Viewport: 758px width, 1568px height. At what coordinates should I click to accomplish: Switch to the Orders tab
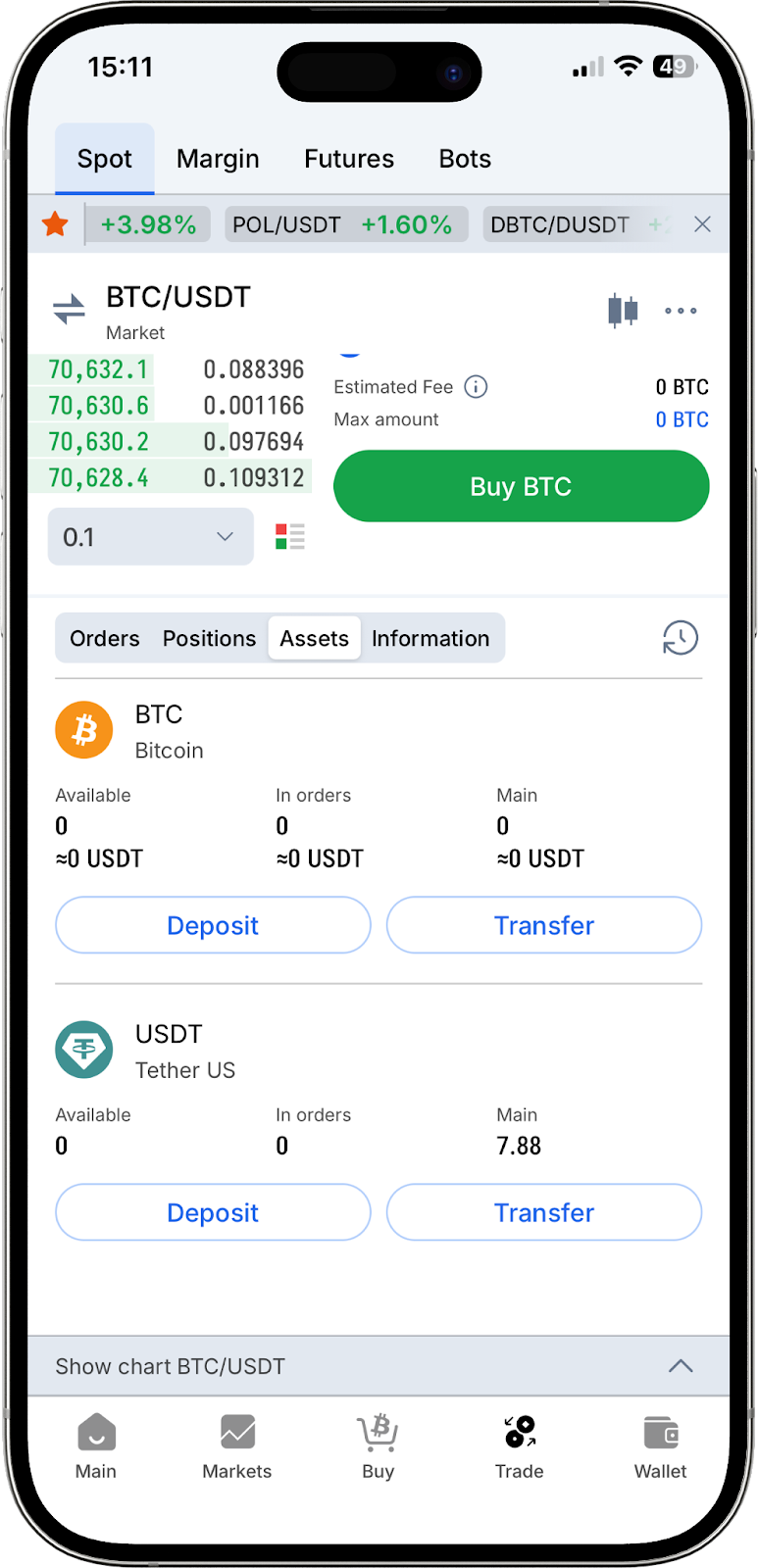[x=105, y=638]
